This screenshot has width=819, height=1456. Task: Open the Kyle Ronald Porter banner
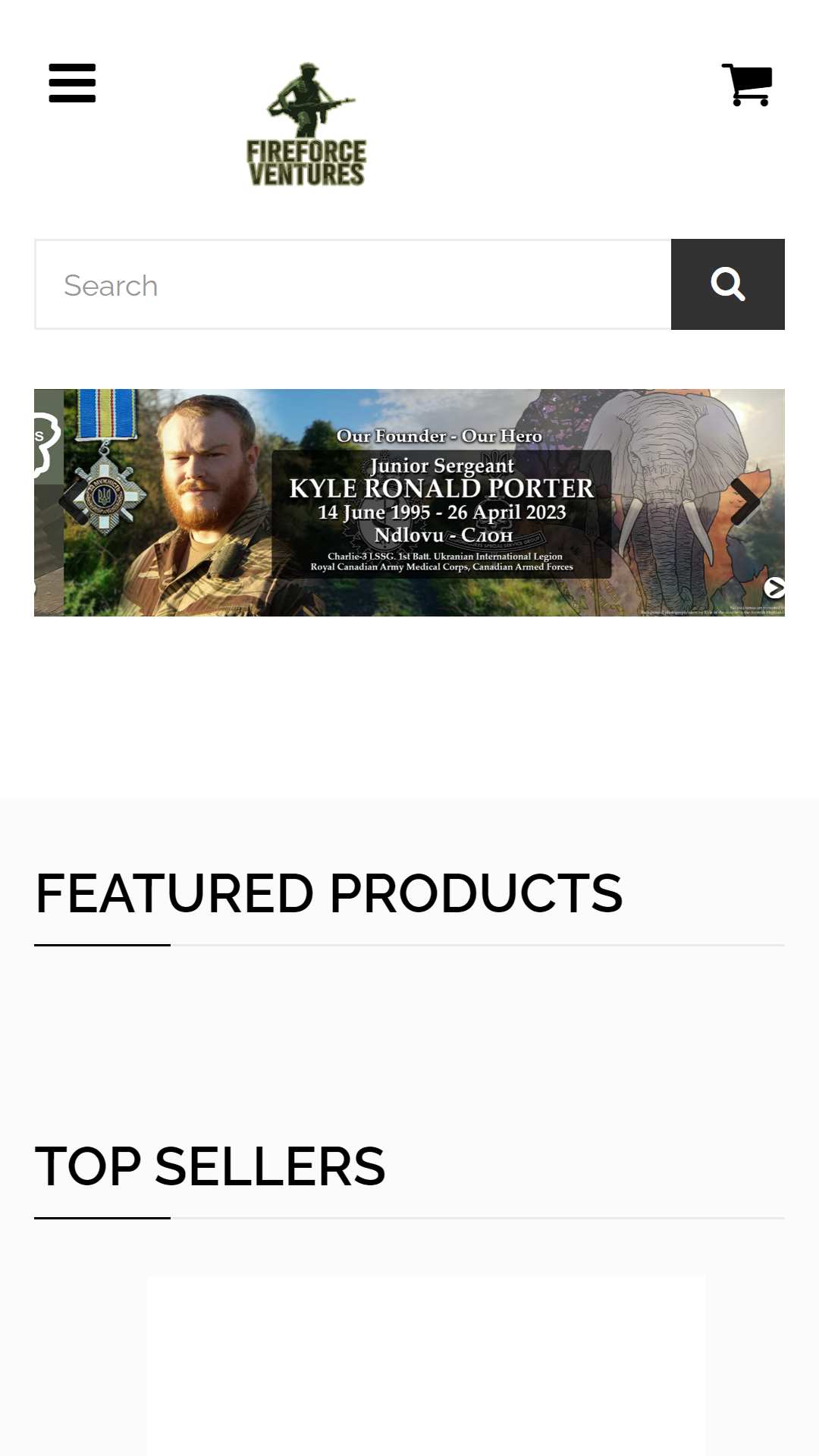(409, 503)
